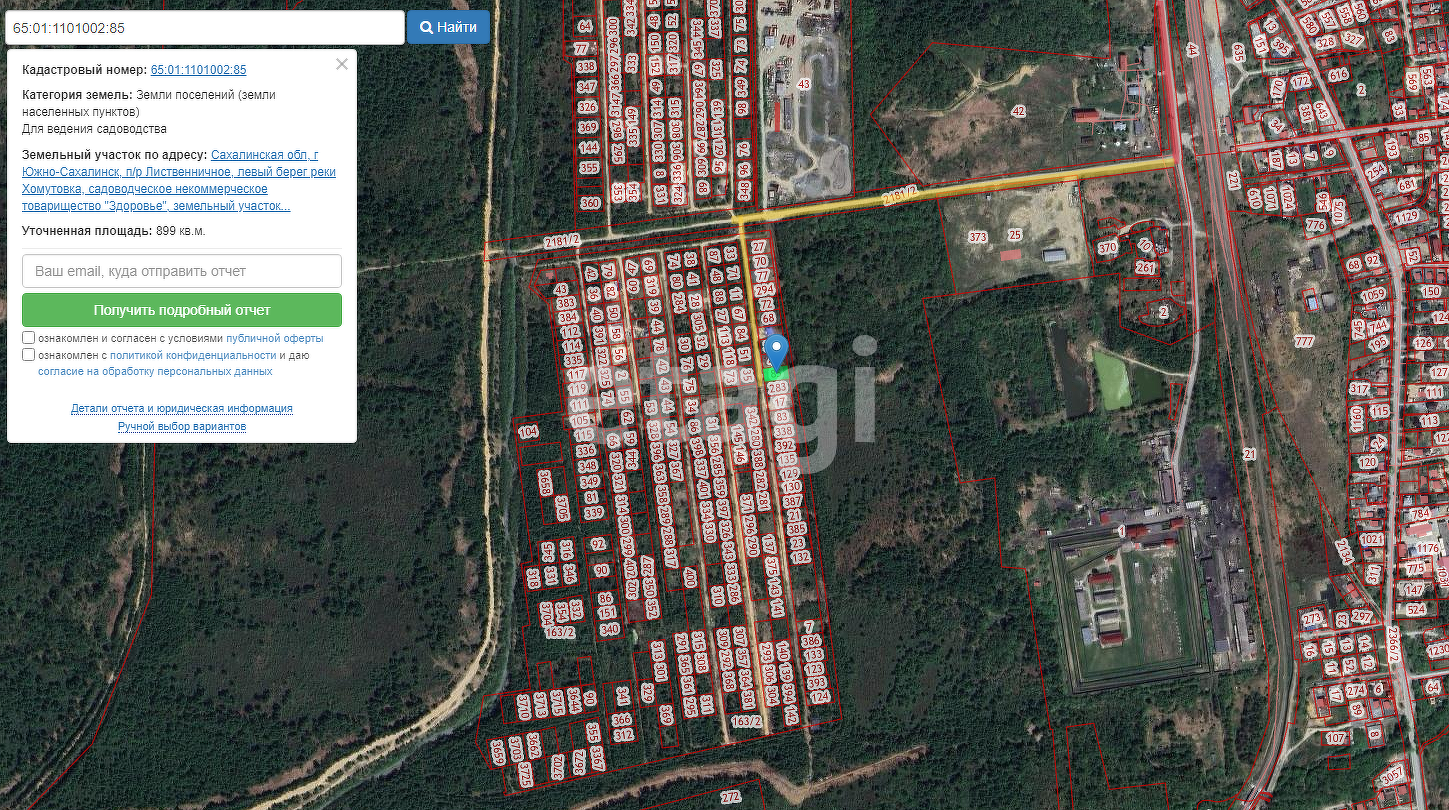Open cadastral number link 65:01:1101002:85
Viewport: 1449px width, 810px height.
pos(198,70)
